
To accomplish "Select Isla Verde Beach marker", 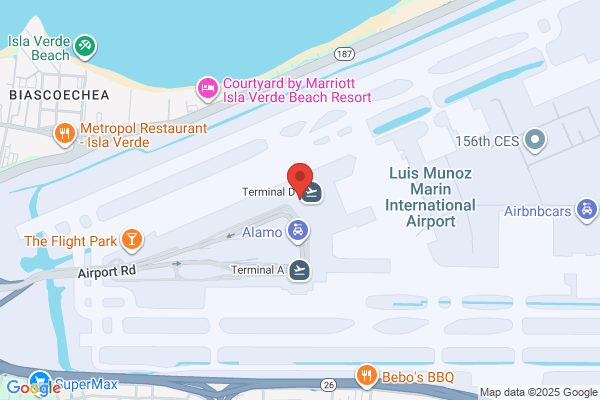I will tap(87, 47).
